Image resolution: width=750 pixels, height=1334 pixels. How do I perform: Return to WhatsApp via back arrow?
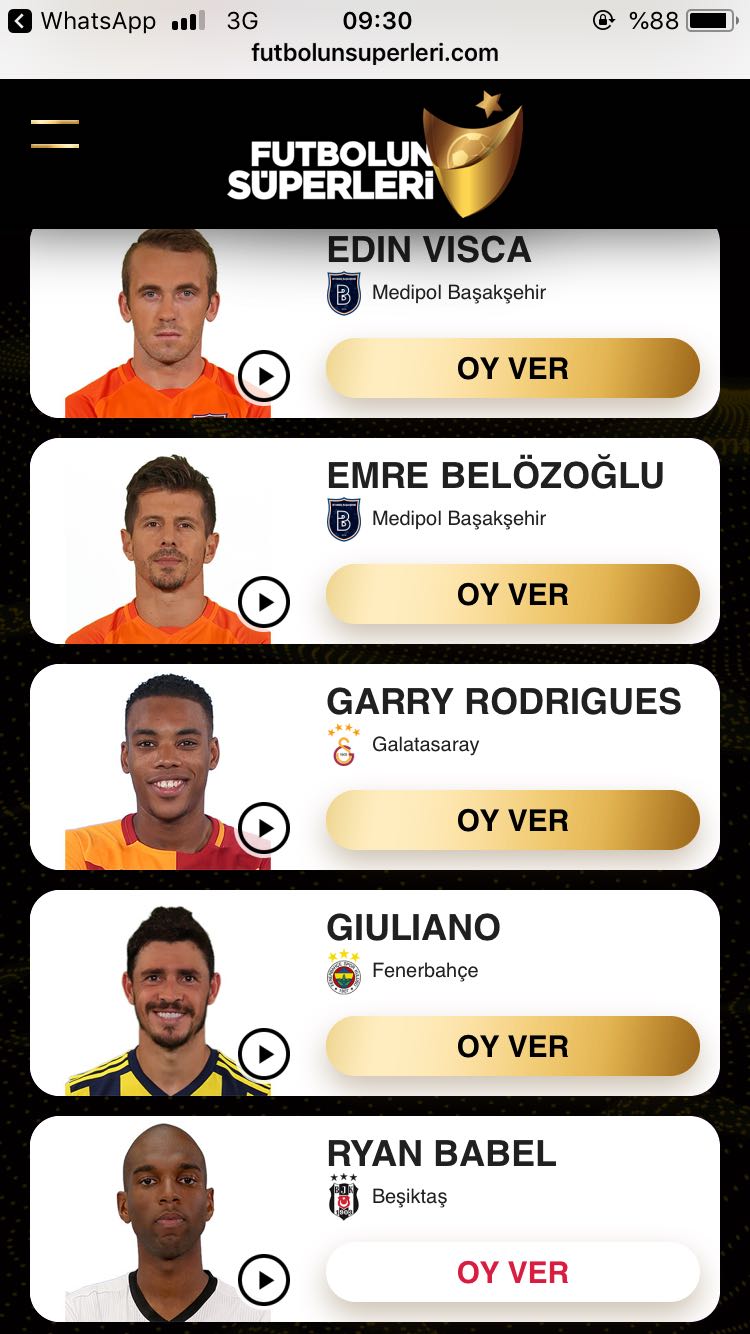[20, 20]
